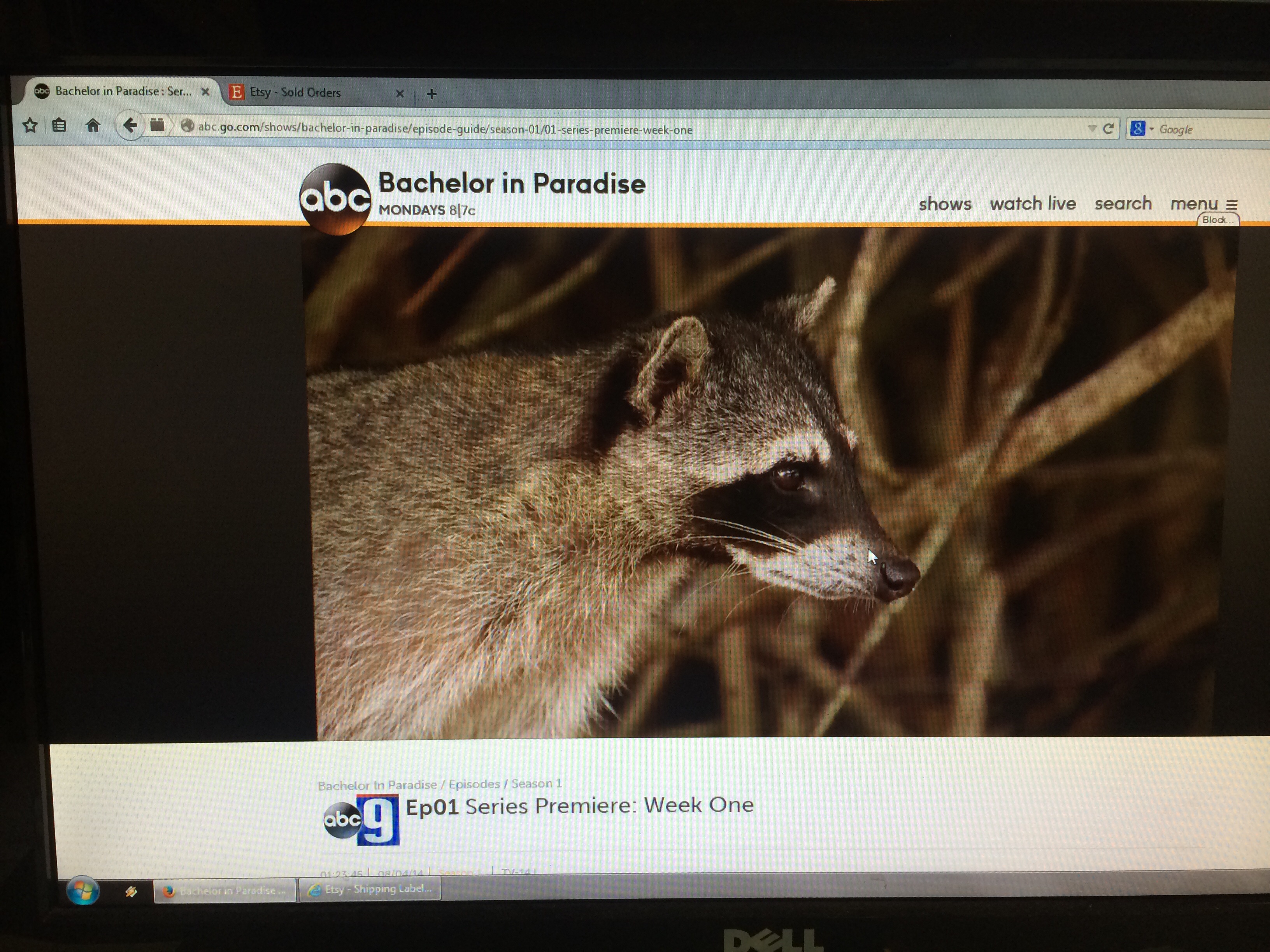This screenshot has height=952, width=1270.
Task: Open the Episodes breadcrumb link
Action: [x=474, y=784]
